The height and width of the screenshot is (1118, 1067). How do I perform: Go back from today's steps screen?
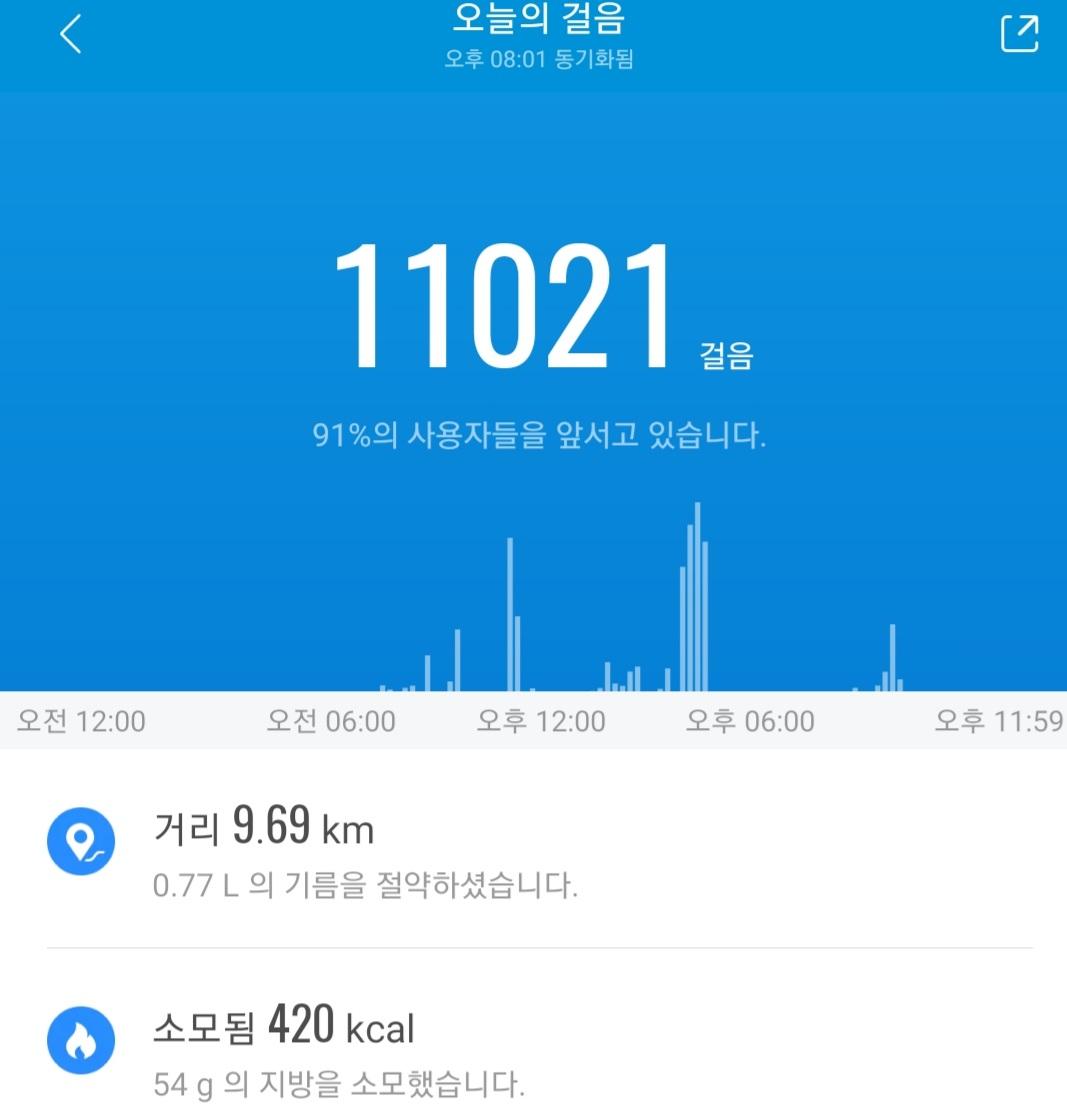point(71,35)
